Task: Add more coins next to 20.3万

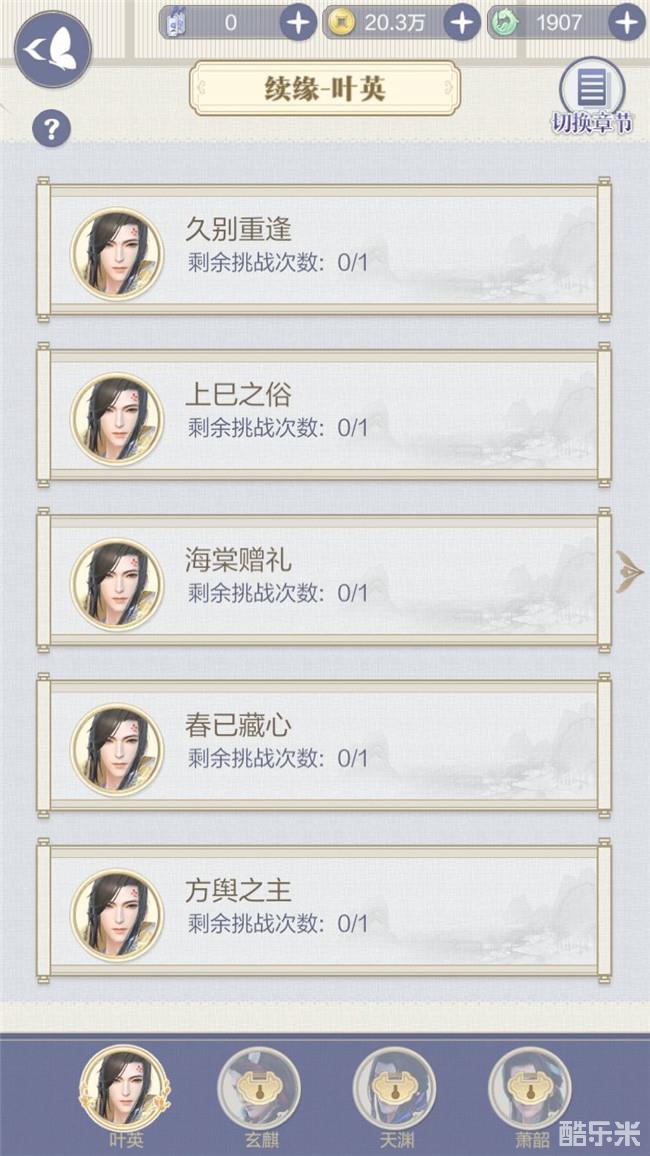Action: [461, 22]
